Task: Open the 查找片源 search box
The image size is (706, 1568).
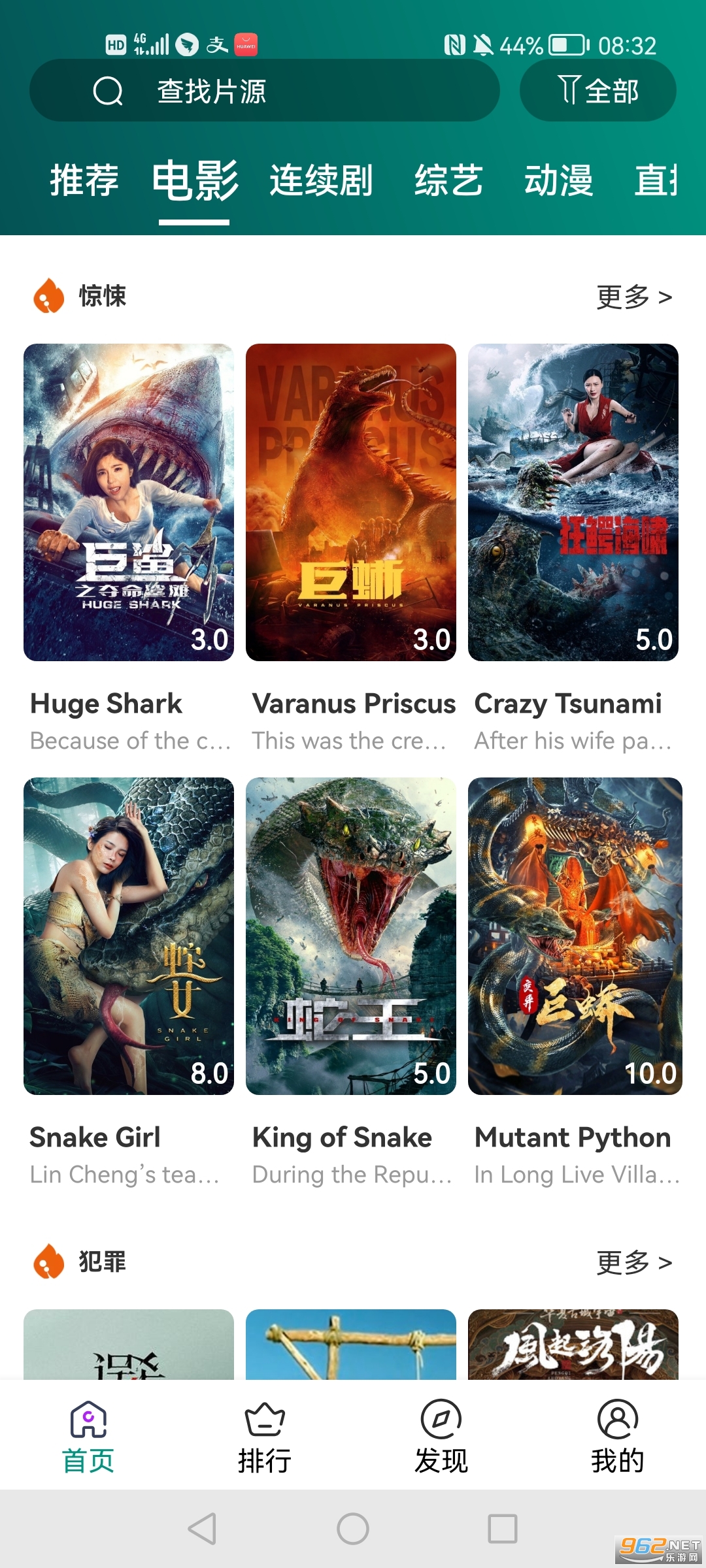Action: point(264,91)
